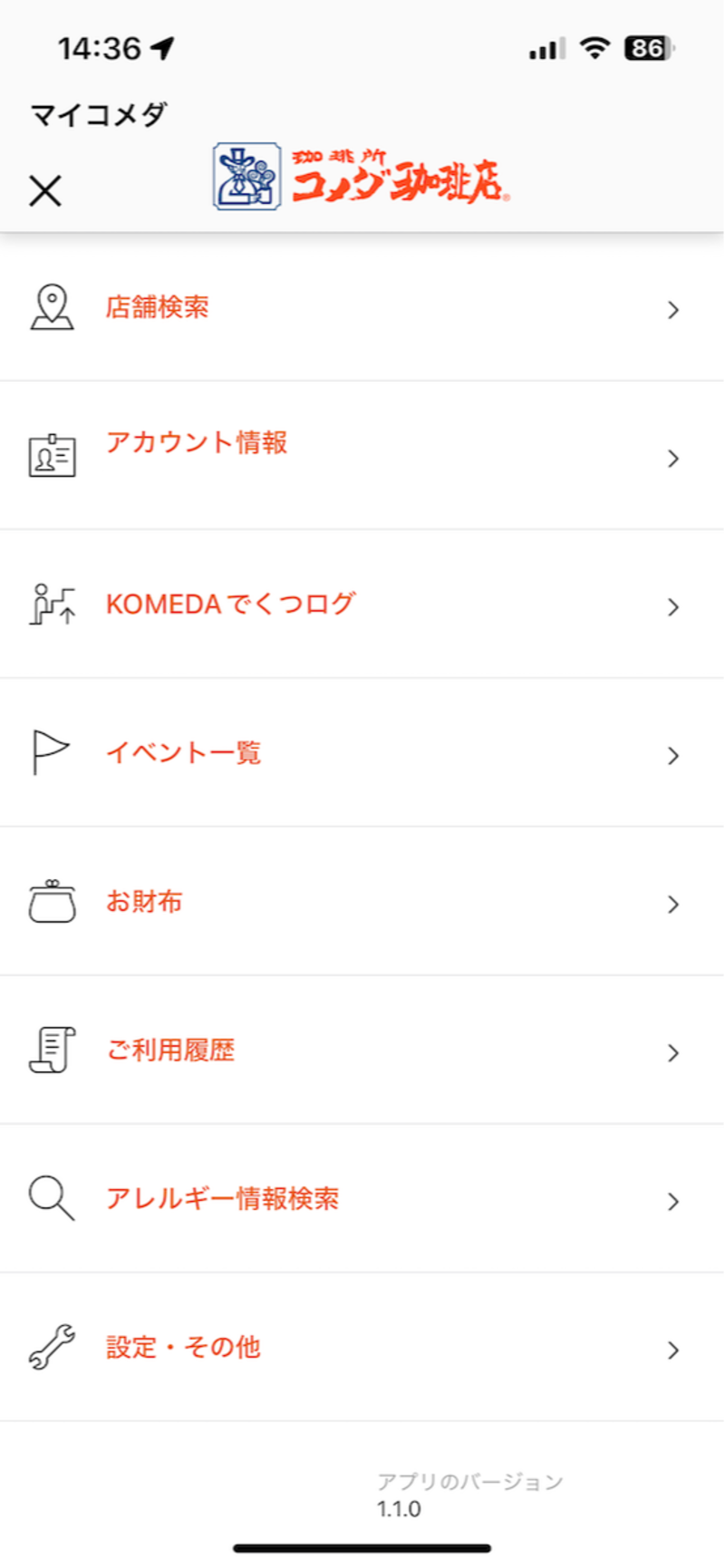Viewport: 725px width, 1568px height.
Task: Click the magnifying glass icon for アレルギー情報検索
Action: pos(52,1198)
